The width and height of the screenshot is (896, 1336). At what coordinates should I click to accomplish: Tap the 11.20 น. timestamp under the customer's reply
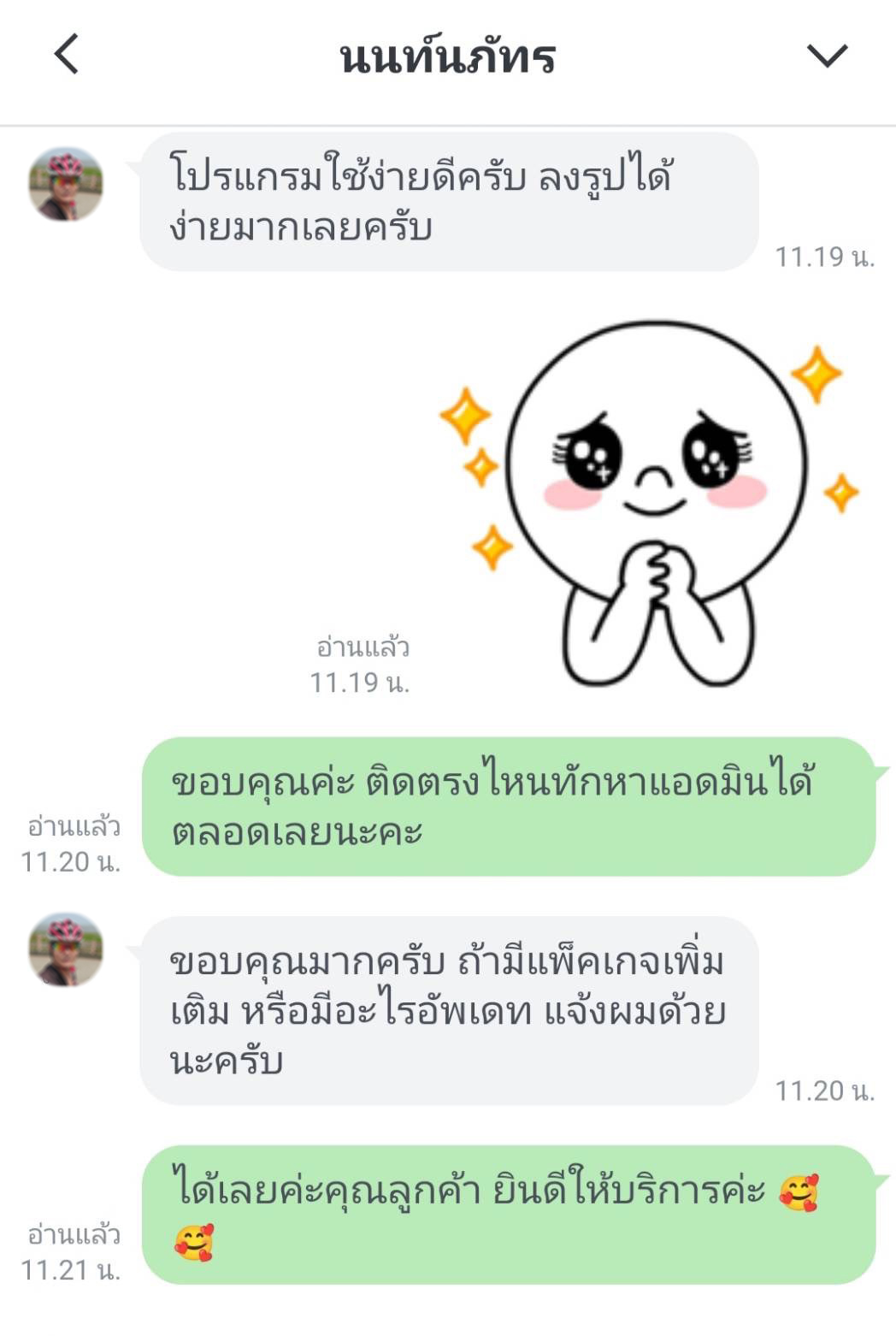click(826, 1092)
